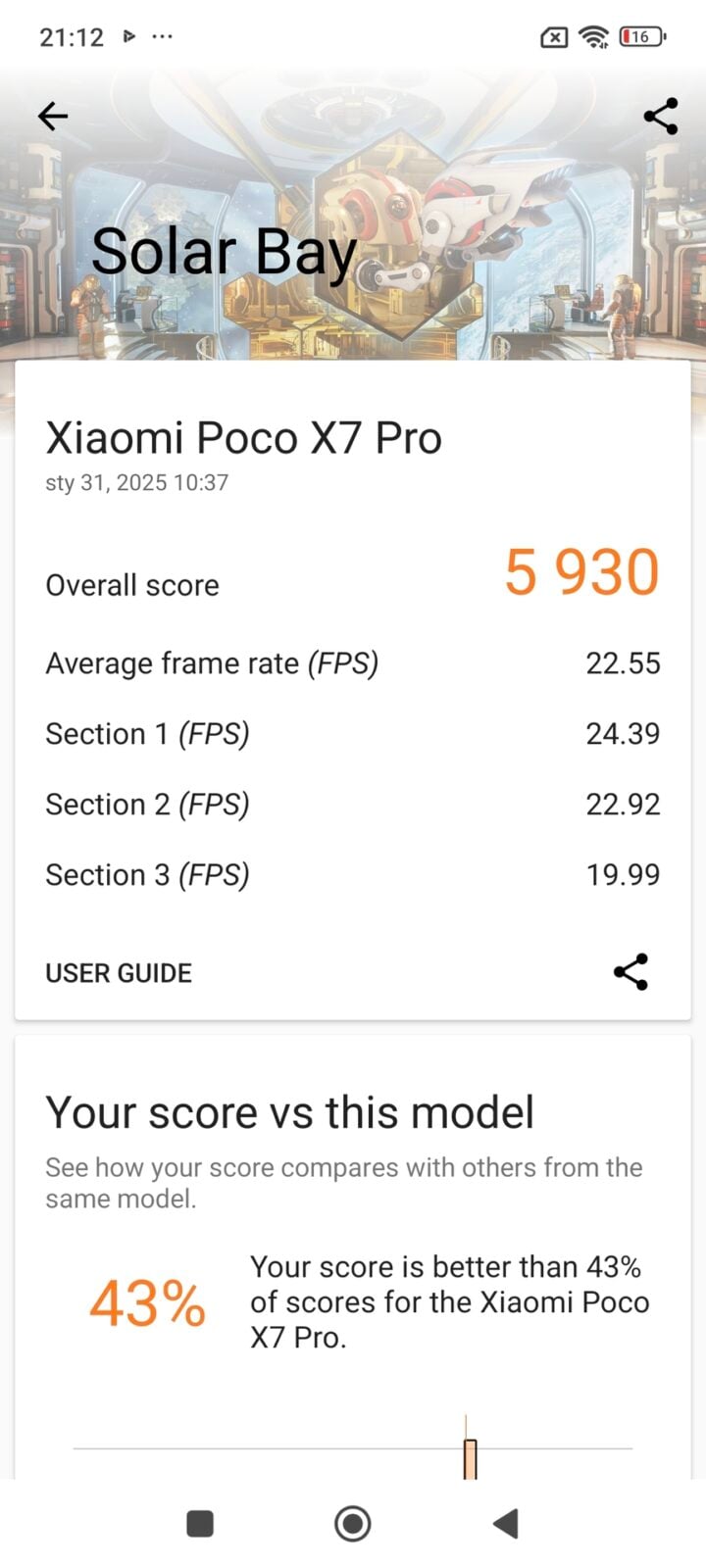Open recent apps via the square button
The width and height of the screenshot is (706, 1568).
click(200, 1524)
